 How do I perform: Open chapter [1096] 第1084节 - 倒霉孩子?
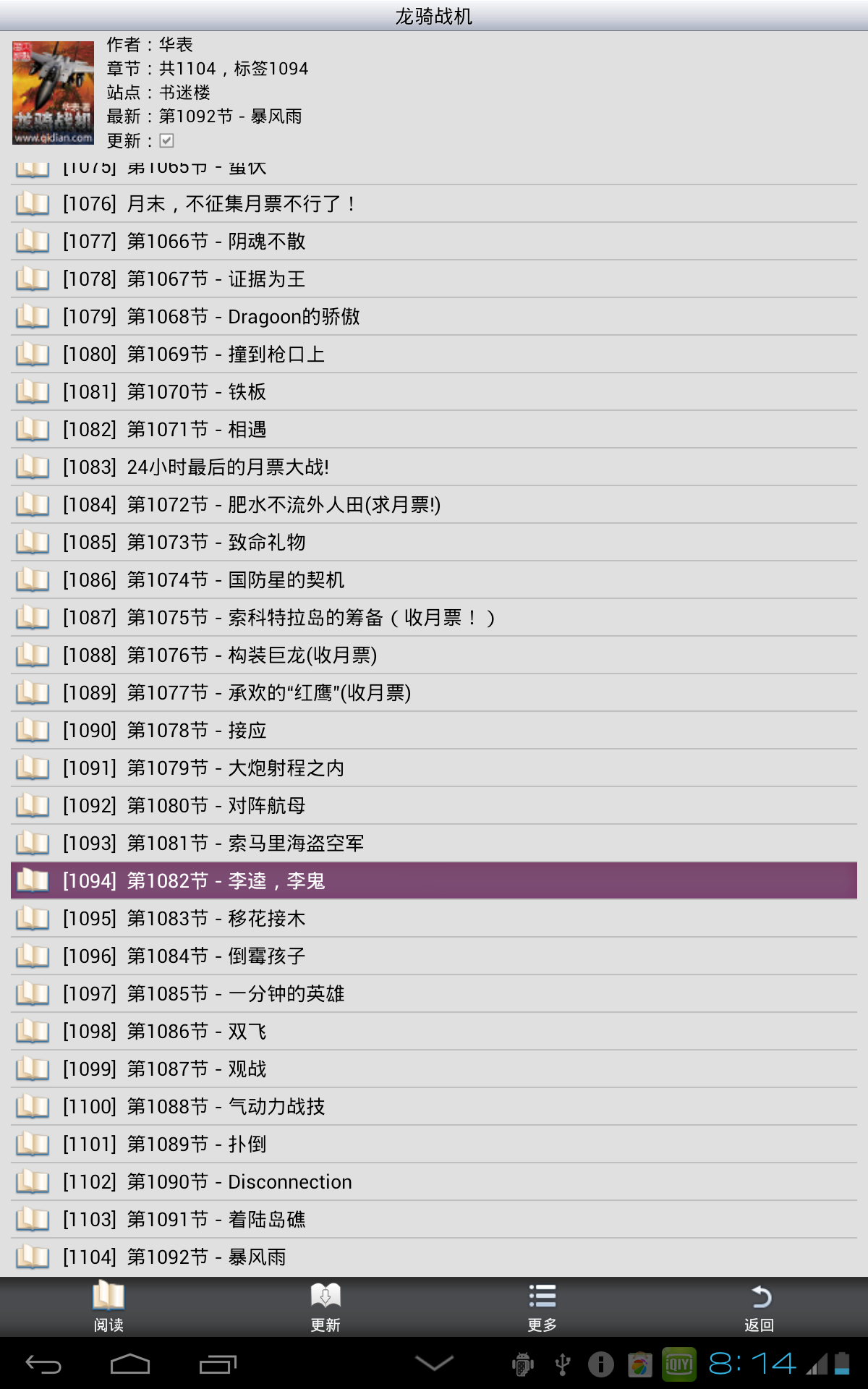(x=434, y=956)
